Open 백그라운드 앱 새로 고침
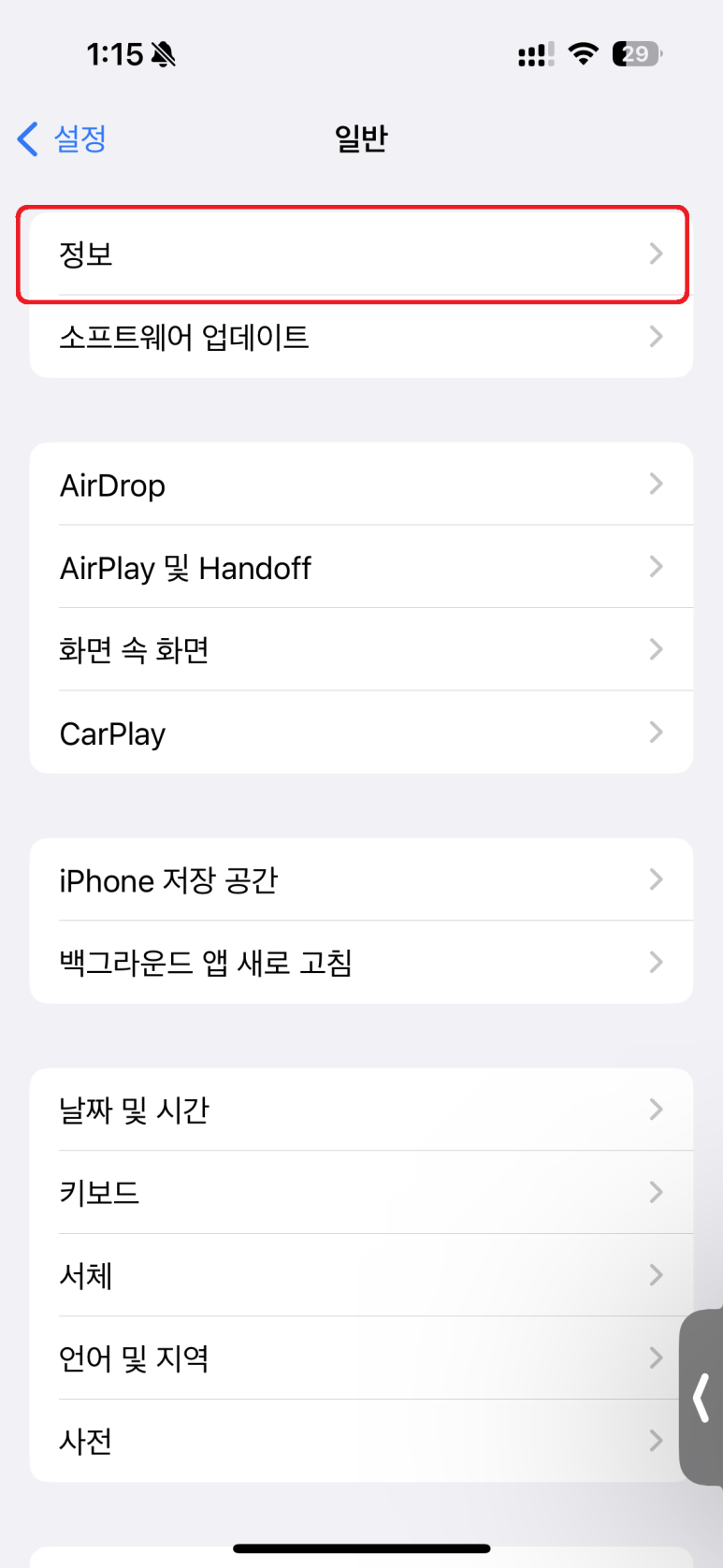Viewport: 723px width, 1568px height. coord(360,962)
